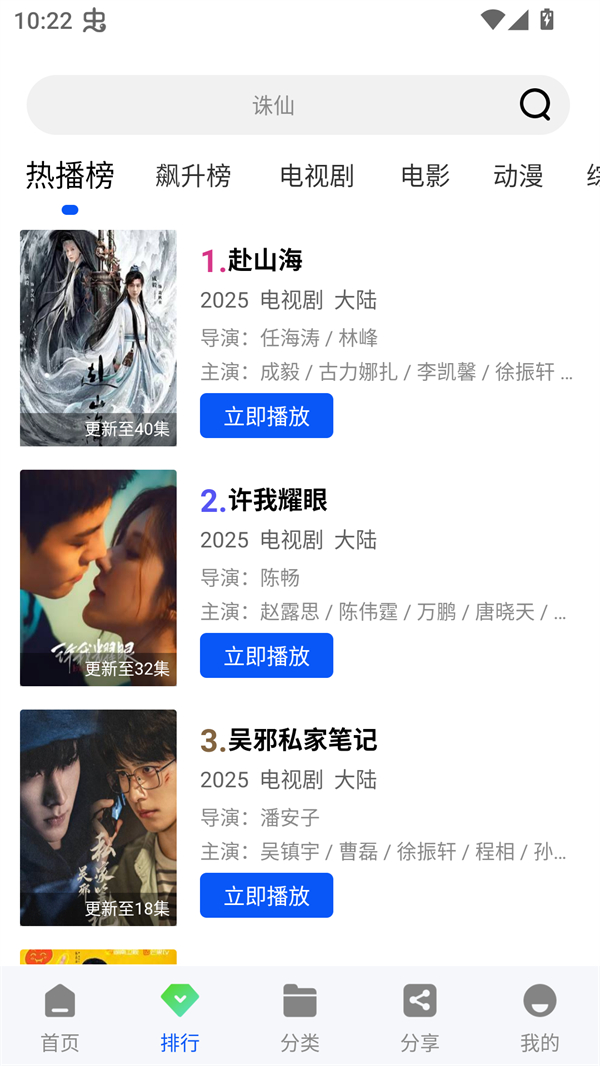Open the 吴邪私家笔记 poster
Screen dimensions: 600x1066
(98, 818)
